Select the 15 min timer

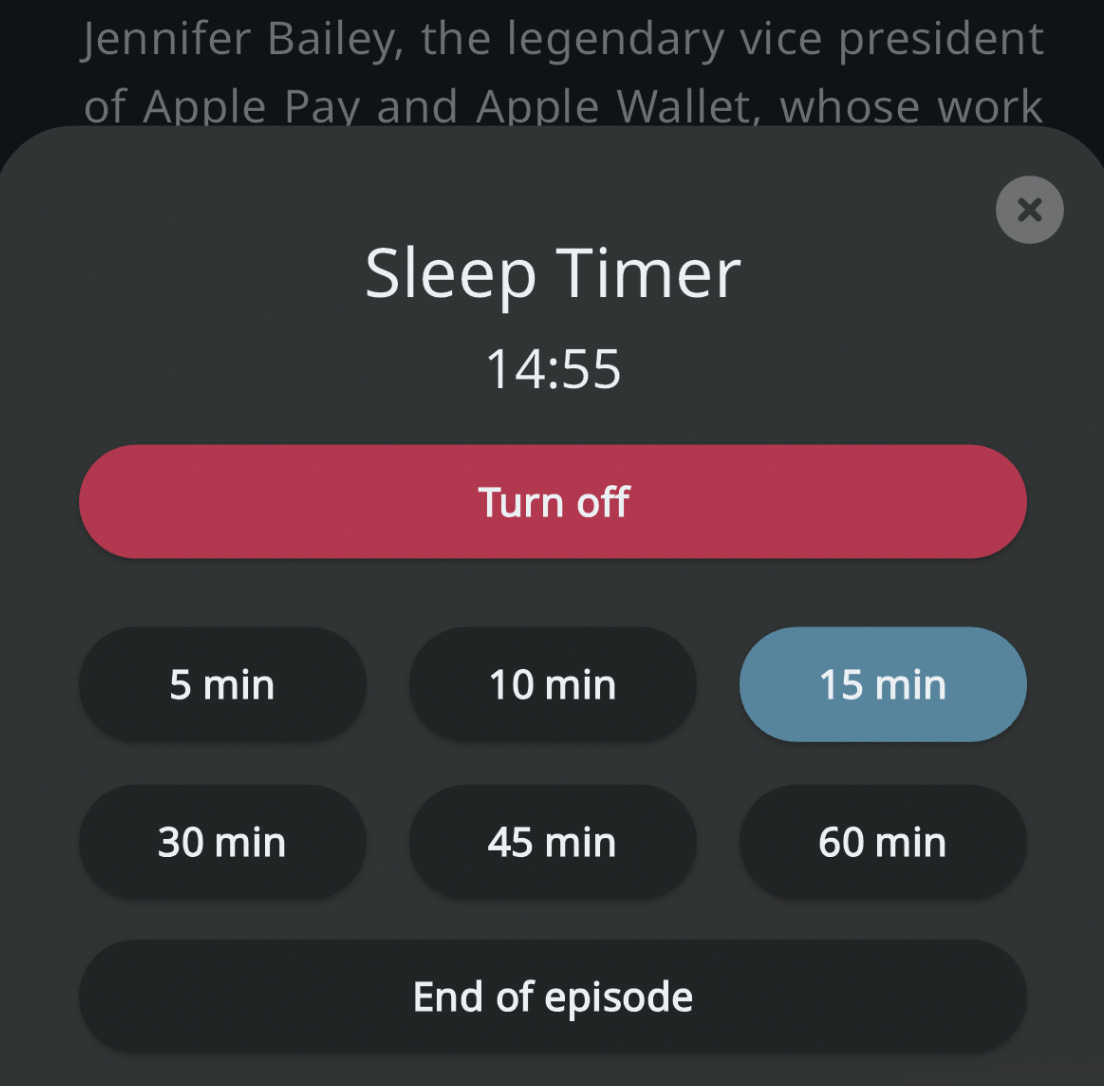(883, 685)
